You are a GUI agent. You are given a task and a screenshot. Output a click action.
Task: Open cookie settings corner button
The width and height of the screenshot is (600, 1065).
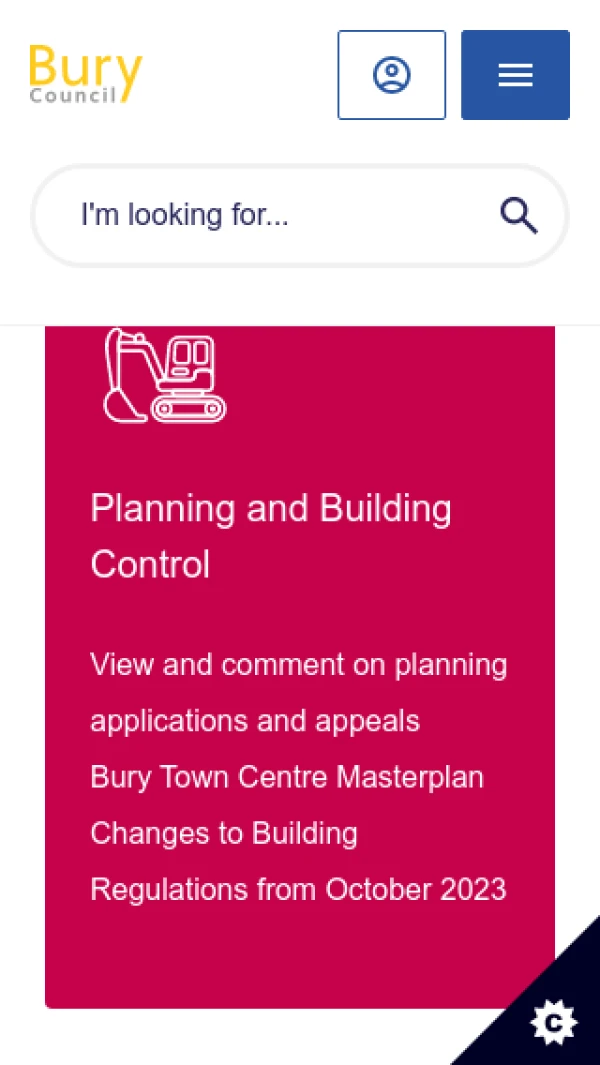tap(553, 1021)
